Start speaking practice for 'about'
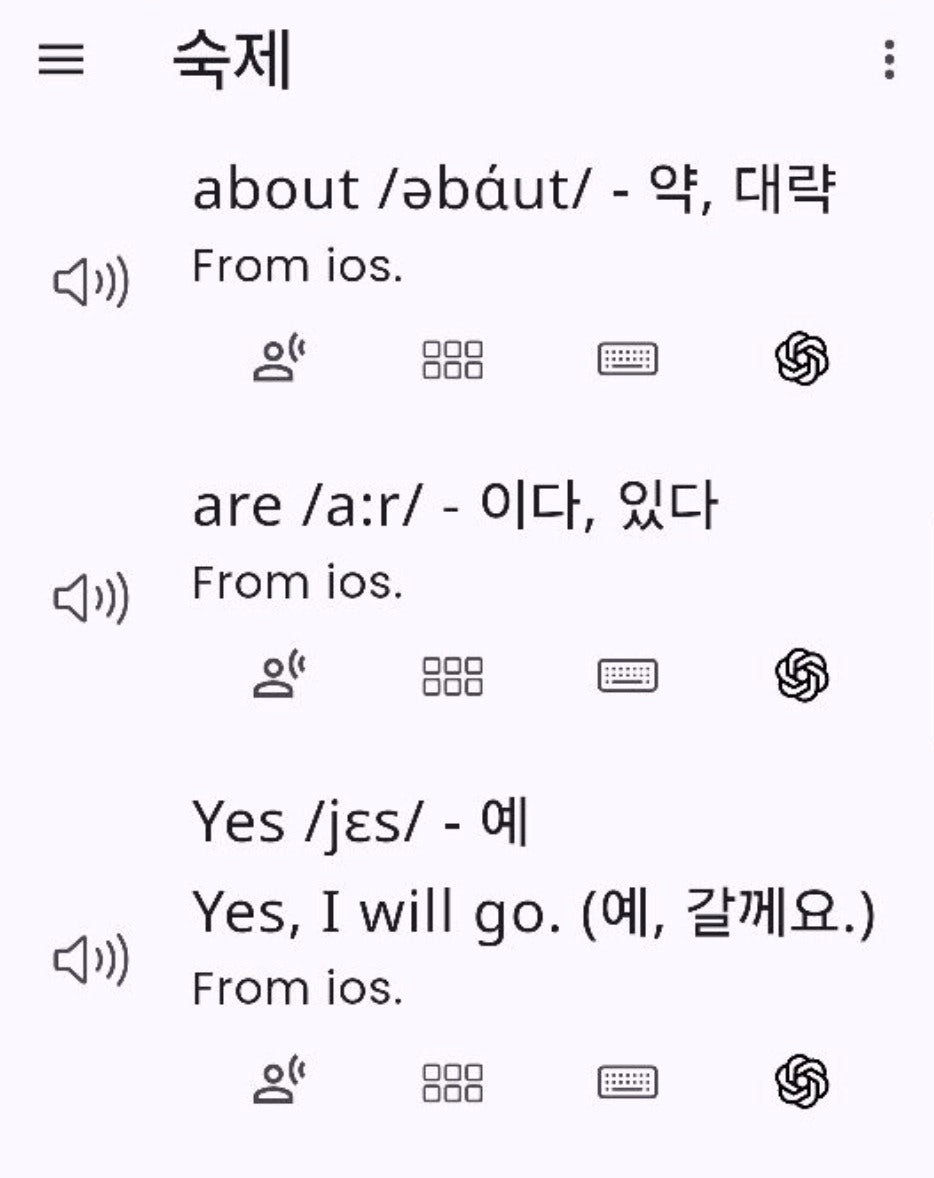Screen dimensions: 934x1178 point(279,360)
